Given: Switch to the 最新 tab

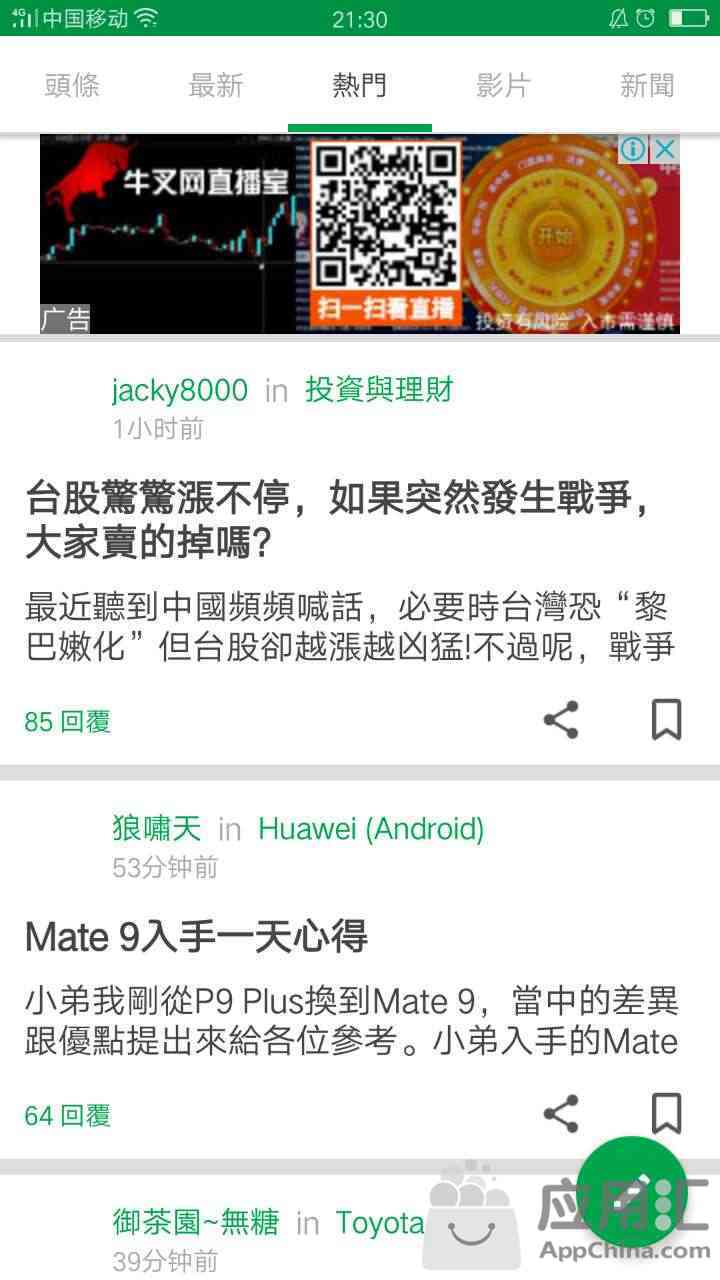Looking at the screenshot, I should coord(216,86).
